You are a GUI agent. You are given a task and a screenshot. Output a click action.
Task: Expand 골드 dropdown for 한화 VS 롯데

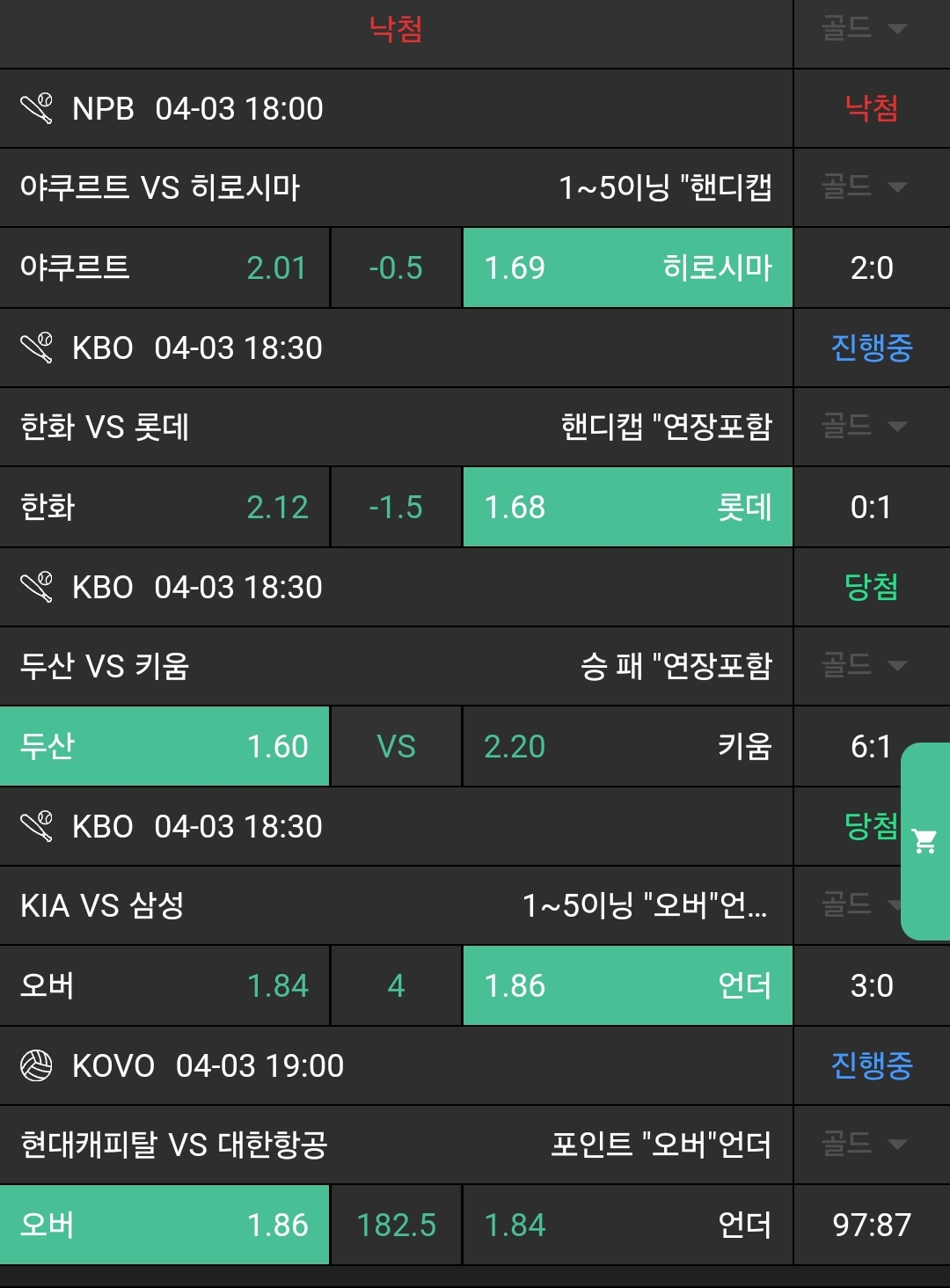click(864, 427)
